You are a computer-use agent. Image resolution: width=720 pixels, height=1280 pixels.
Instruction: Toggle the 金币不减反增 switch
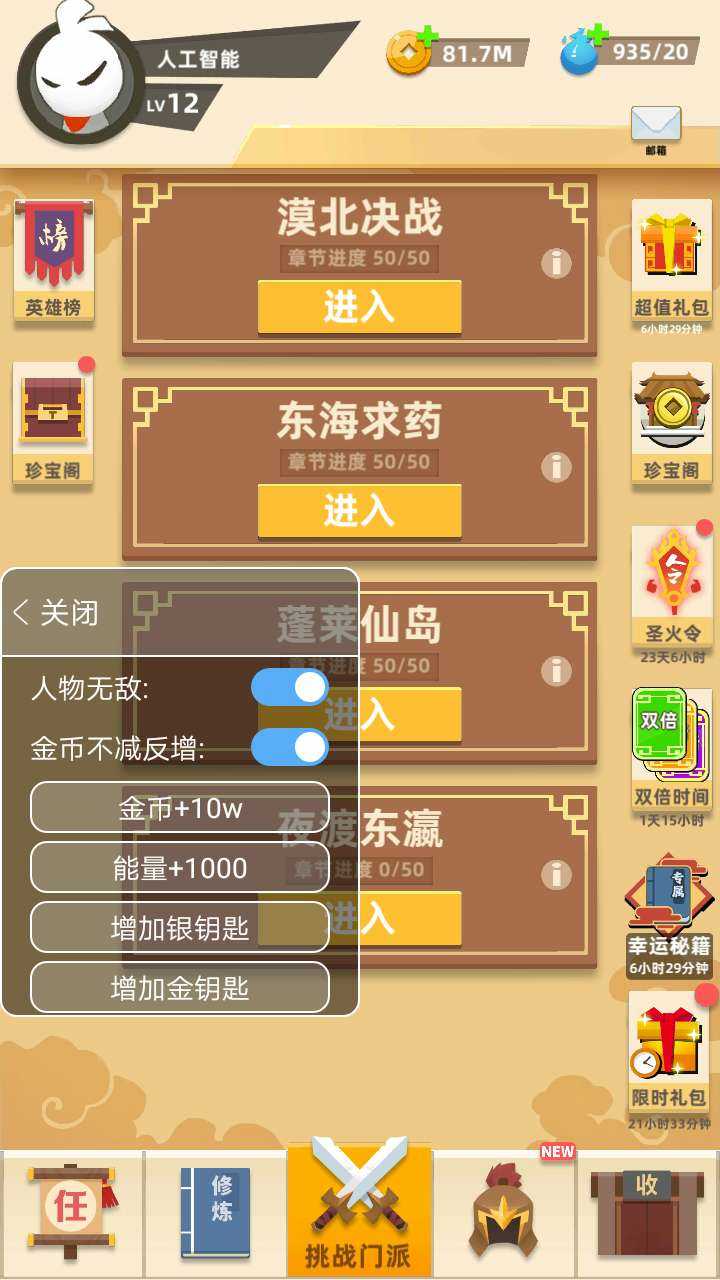289,747
